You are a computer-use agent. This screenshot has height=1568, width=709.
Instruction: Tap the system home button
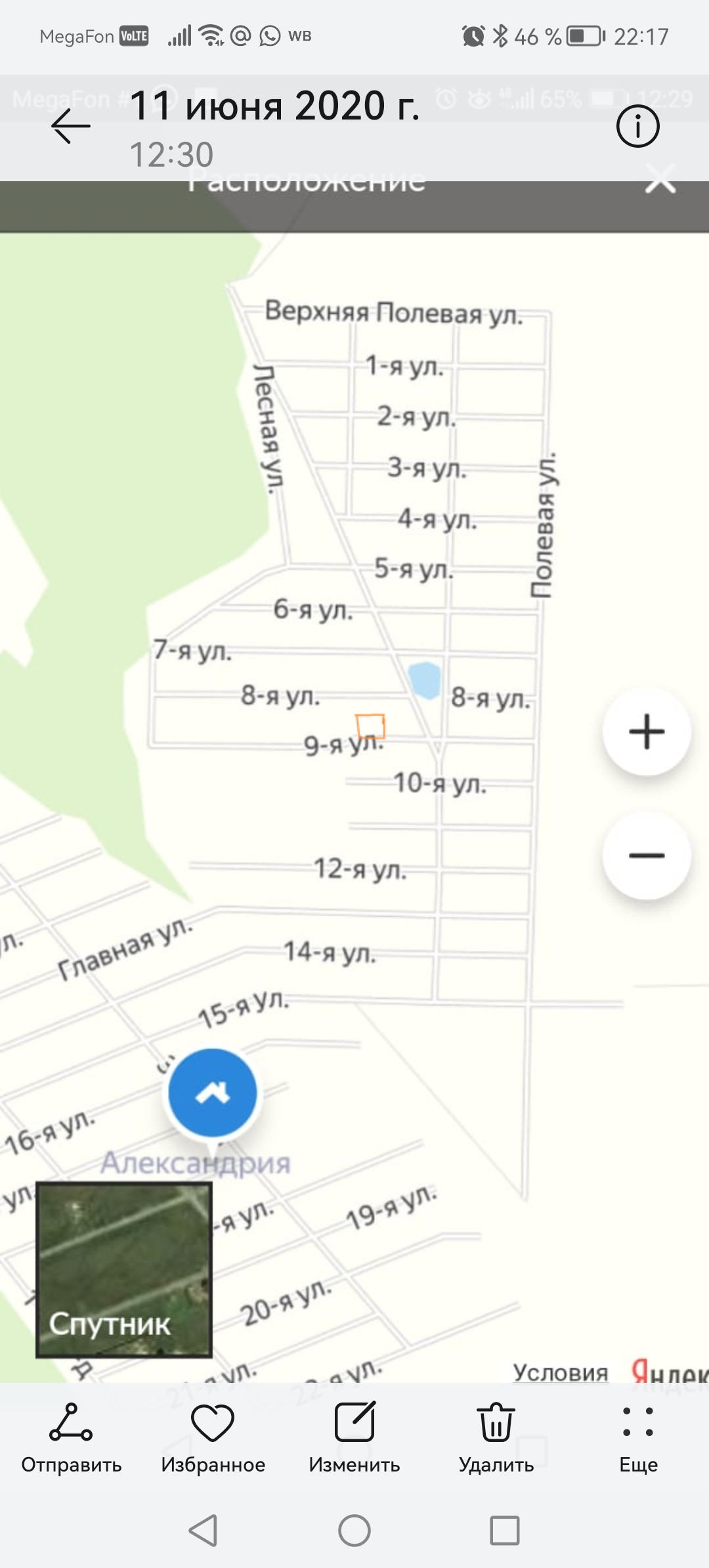[x=354, y=1531]
